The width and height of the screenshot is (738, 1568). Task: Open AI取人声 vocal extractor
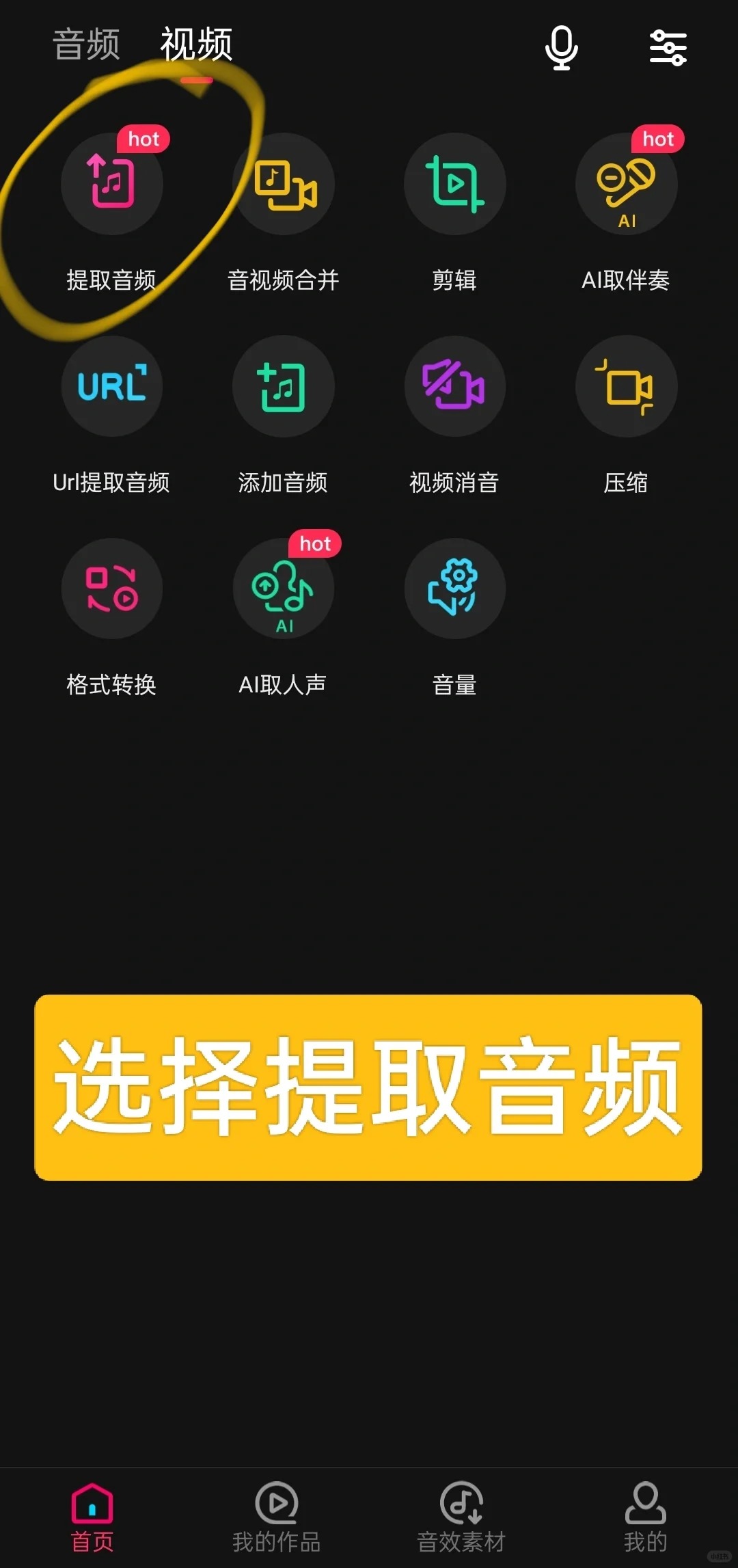point(284,589)
